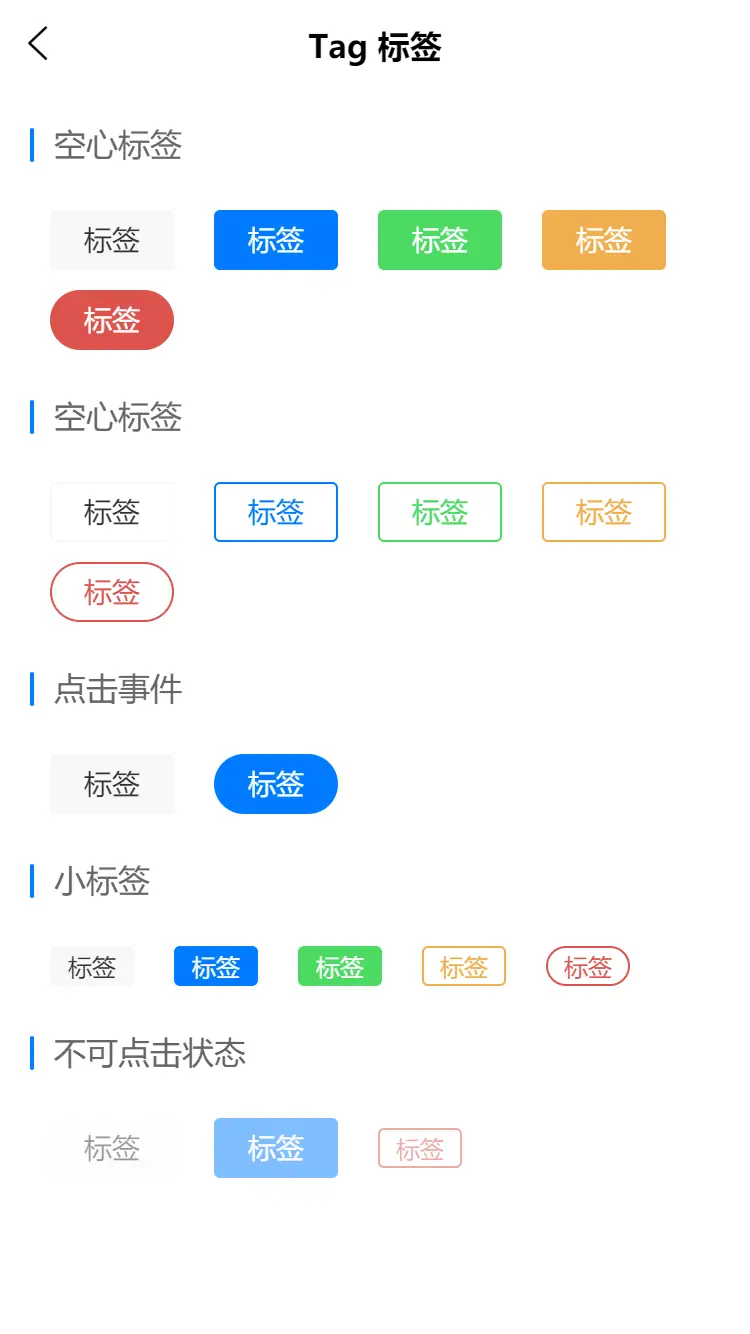
Task: Choose the solid red pill-shaped tag
Action: 112,320
